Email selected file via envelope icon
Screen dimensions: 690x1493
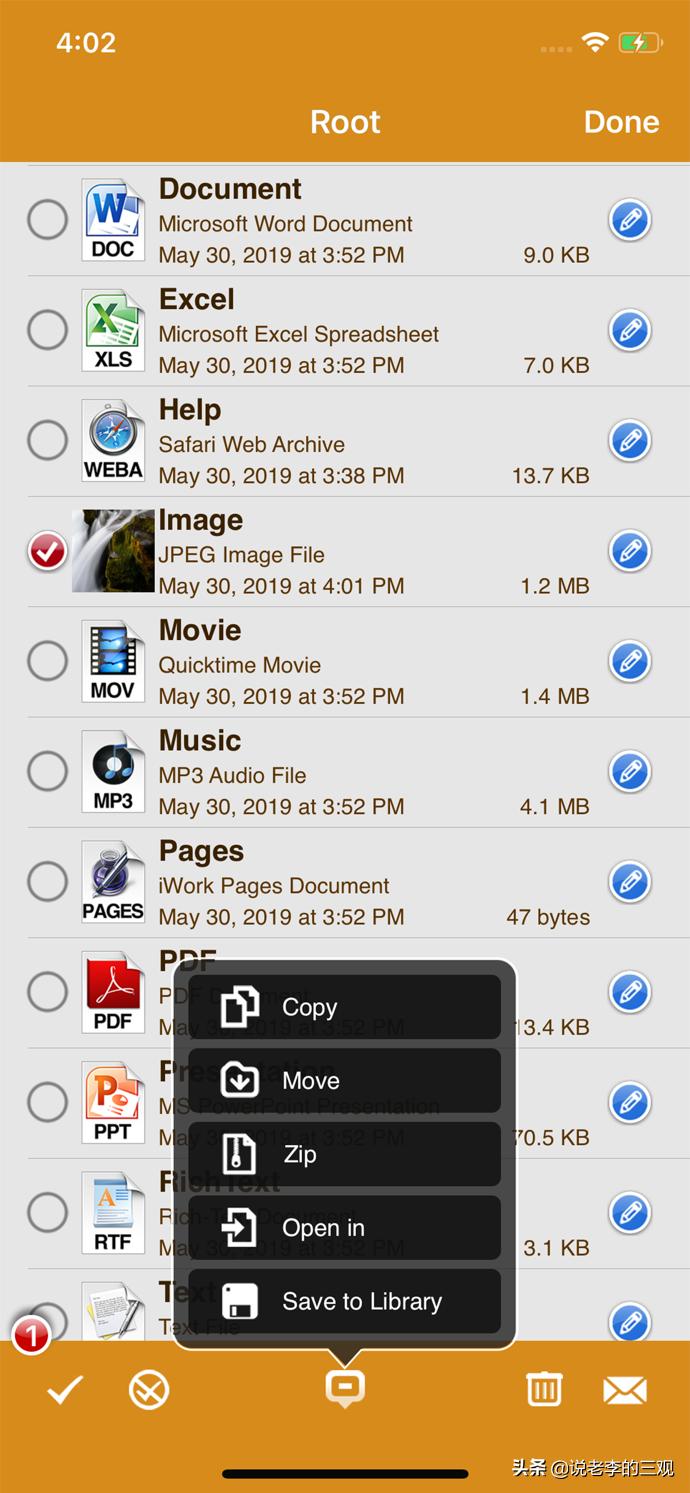pyautogui.click(x=625, y=1390)
